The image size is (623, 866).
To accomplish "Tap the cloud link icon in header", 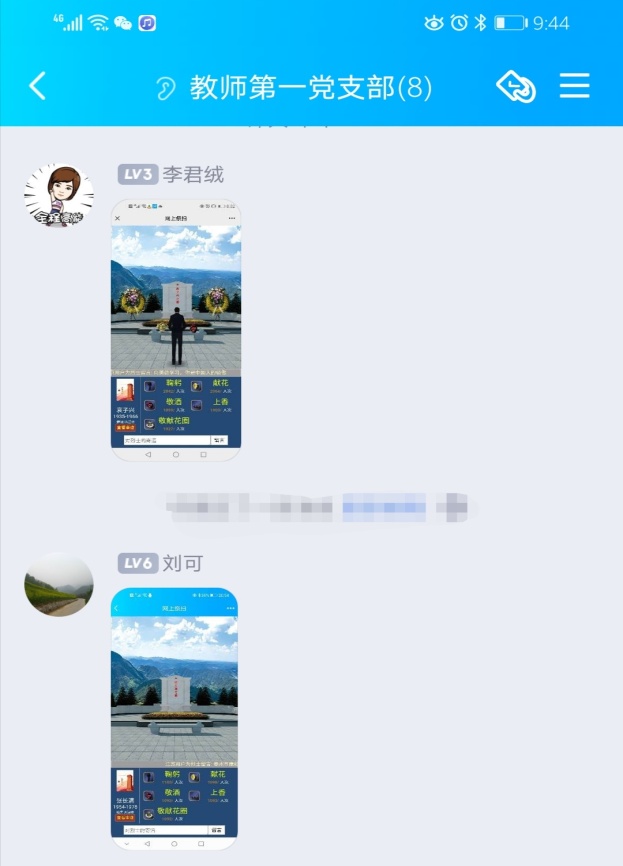I will pyautogui.click(x=516, y=87).
